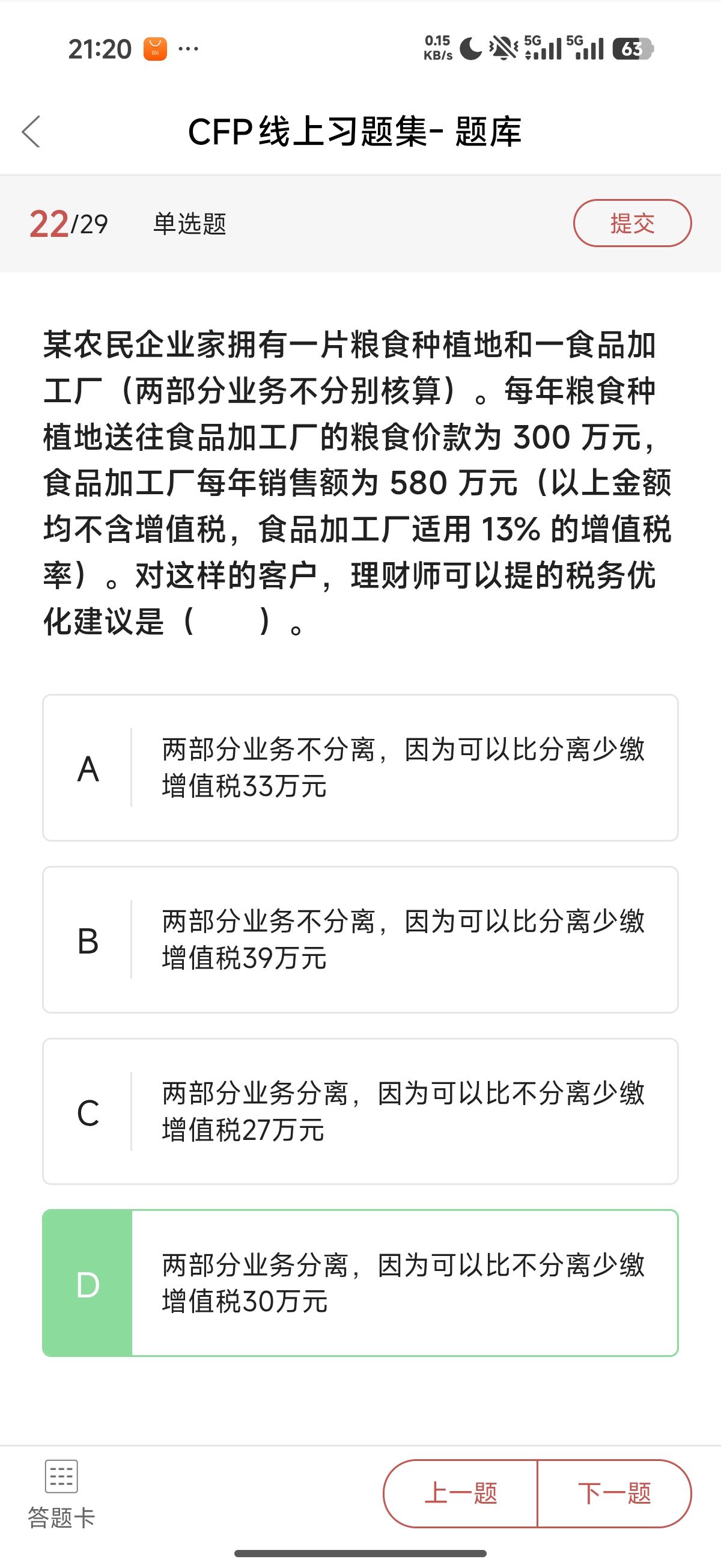This screenshot has height=1568, width=721.
Task: Choose answer option B (少缴增值税39万元)
Action: point(360,939)
